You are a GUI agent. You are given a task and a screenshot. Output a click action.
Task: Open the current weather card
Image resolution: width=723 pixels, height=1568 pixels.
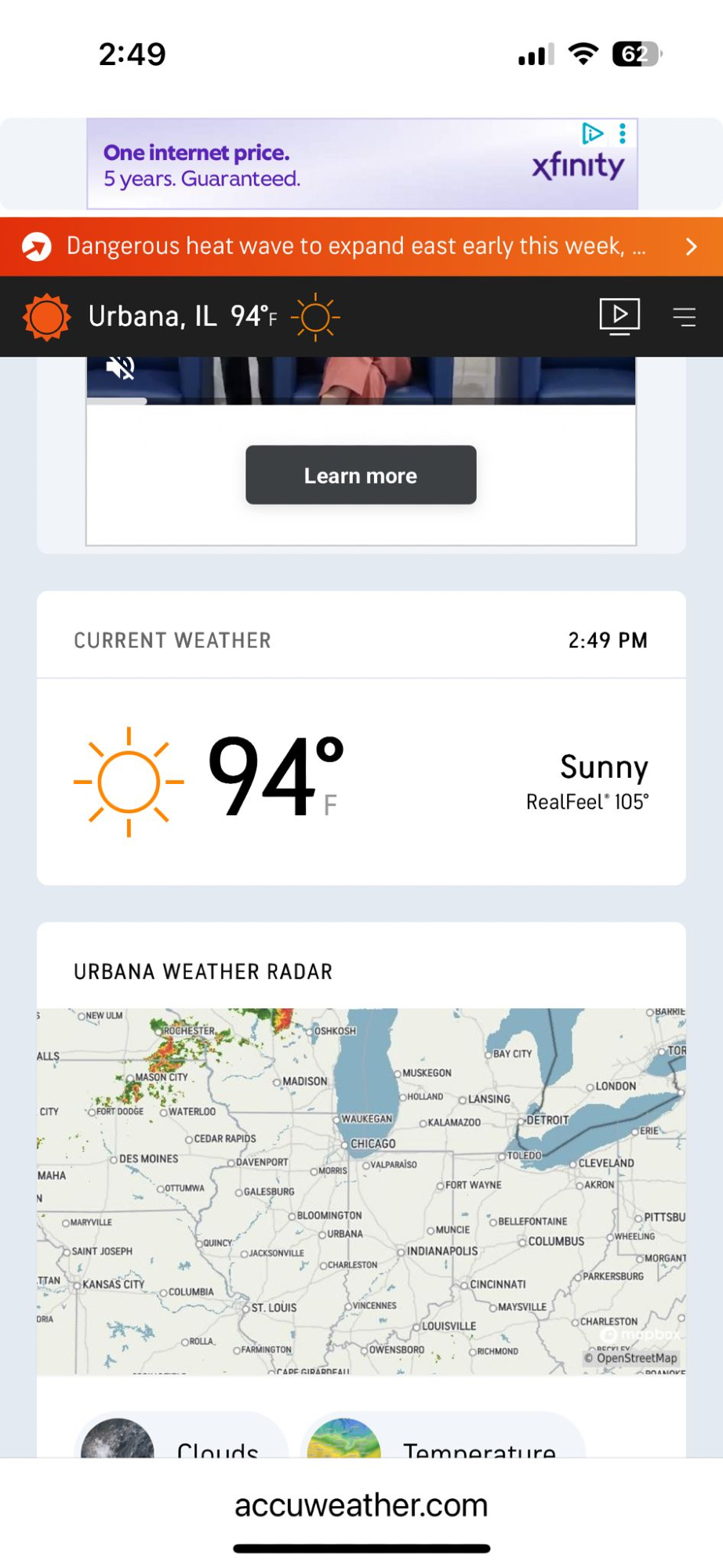coord(361,781)
